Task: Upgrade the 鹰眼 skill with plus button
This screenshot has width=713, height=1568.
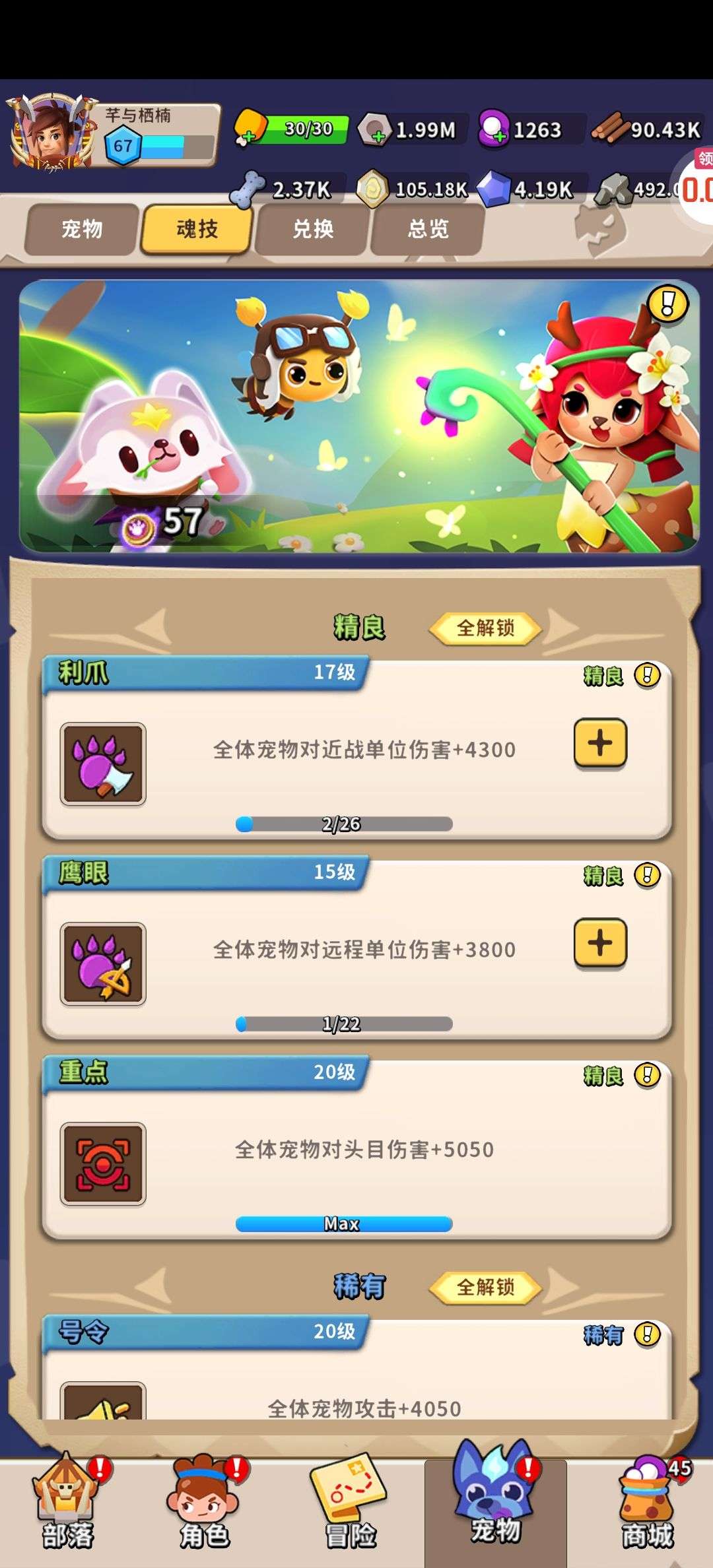Action: (600, 944)
